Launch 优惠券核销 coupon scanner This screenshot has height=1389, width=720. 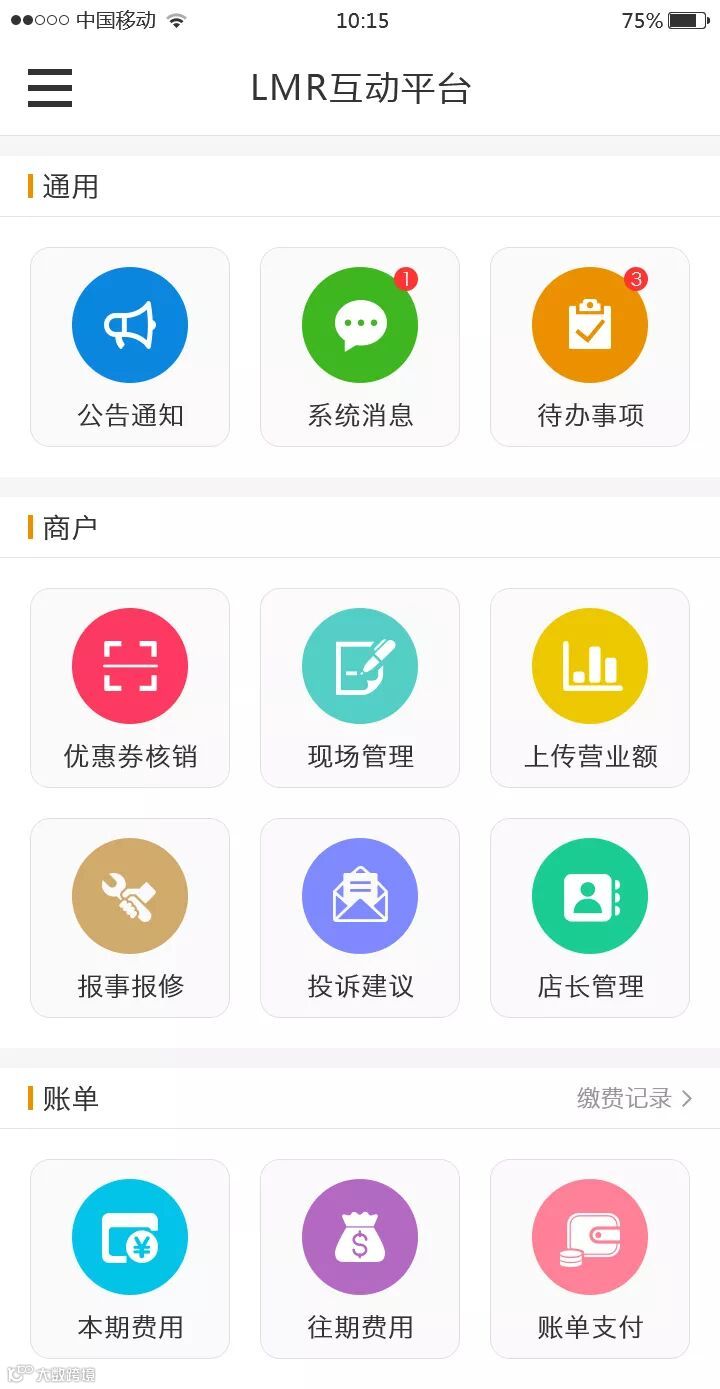[x=130, y=688]
